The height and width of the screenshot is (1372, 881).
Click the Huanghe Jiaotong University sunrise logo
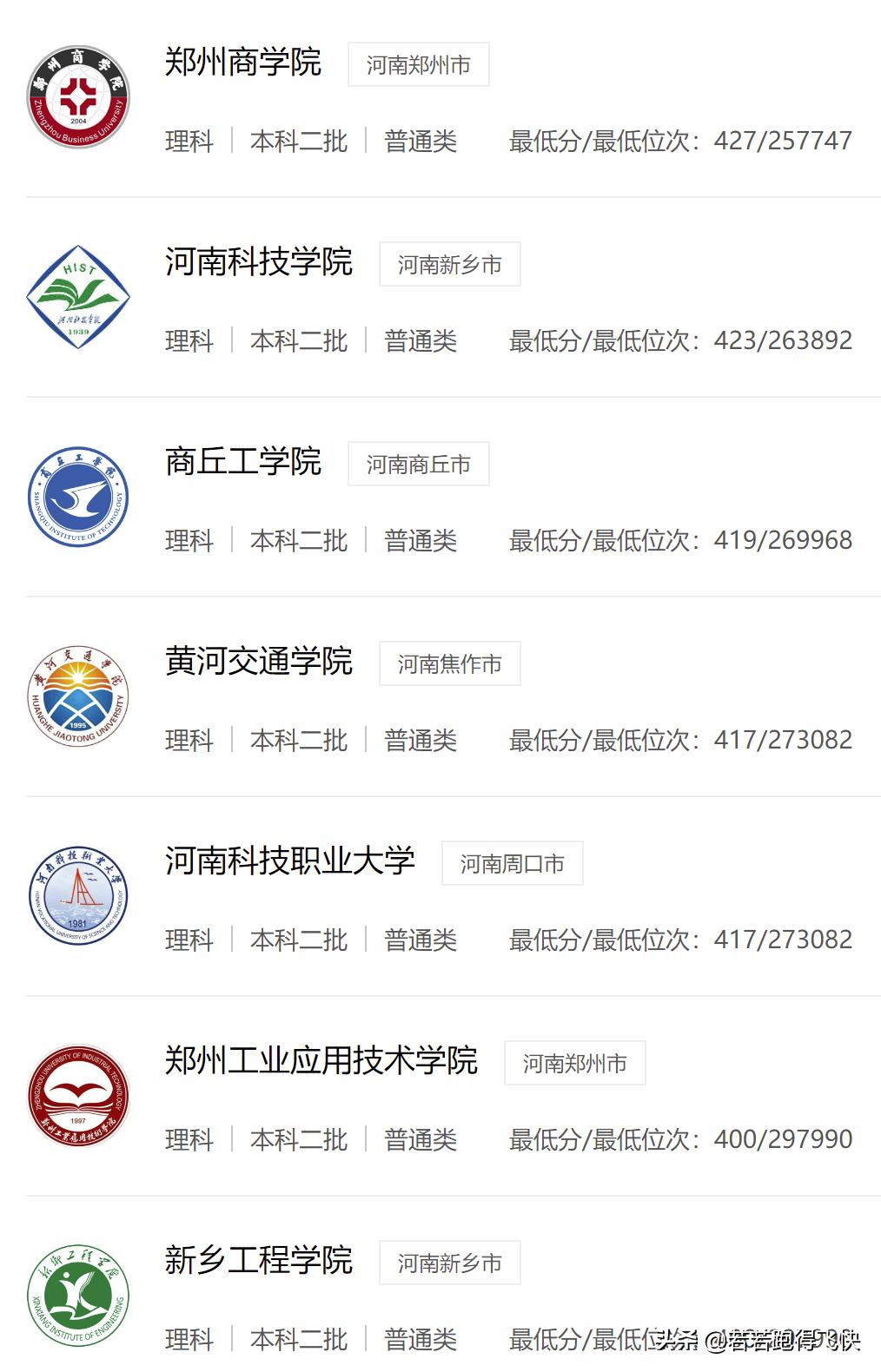click(78, 695)
